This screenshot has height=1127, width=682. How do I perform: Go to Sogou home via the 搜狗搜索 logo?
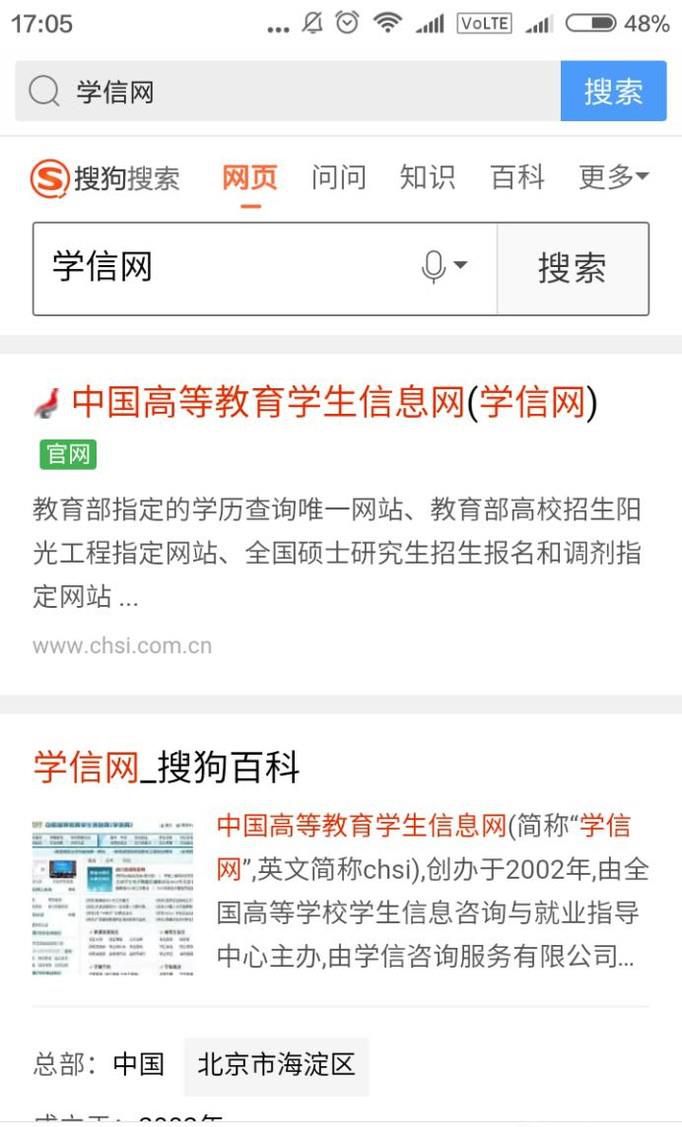(106, 179)
